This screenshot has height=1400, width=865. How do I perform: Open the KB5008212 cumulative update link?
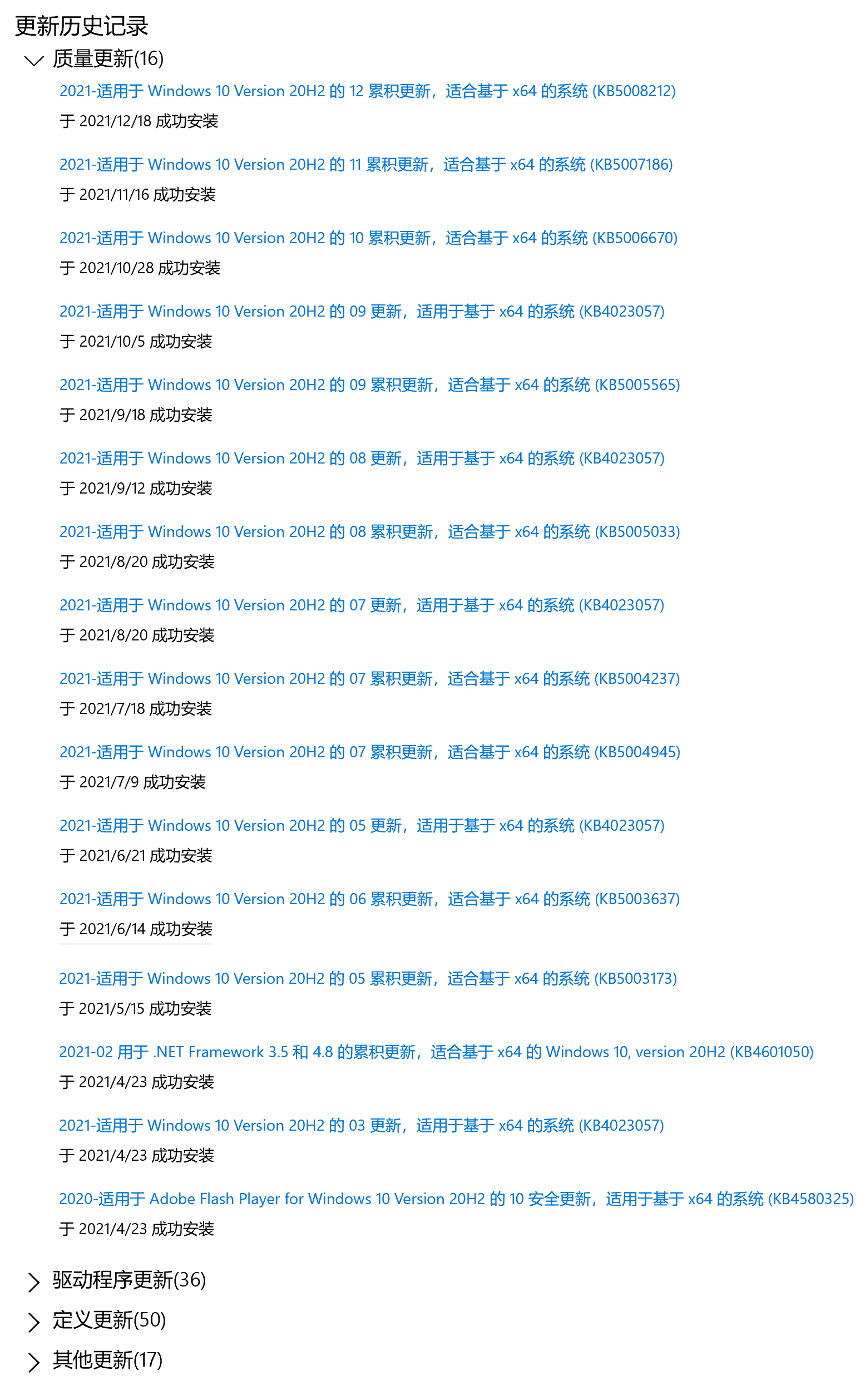tap(367, 91)
